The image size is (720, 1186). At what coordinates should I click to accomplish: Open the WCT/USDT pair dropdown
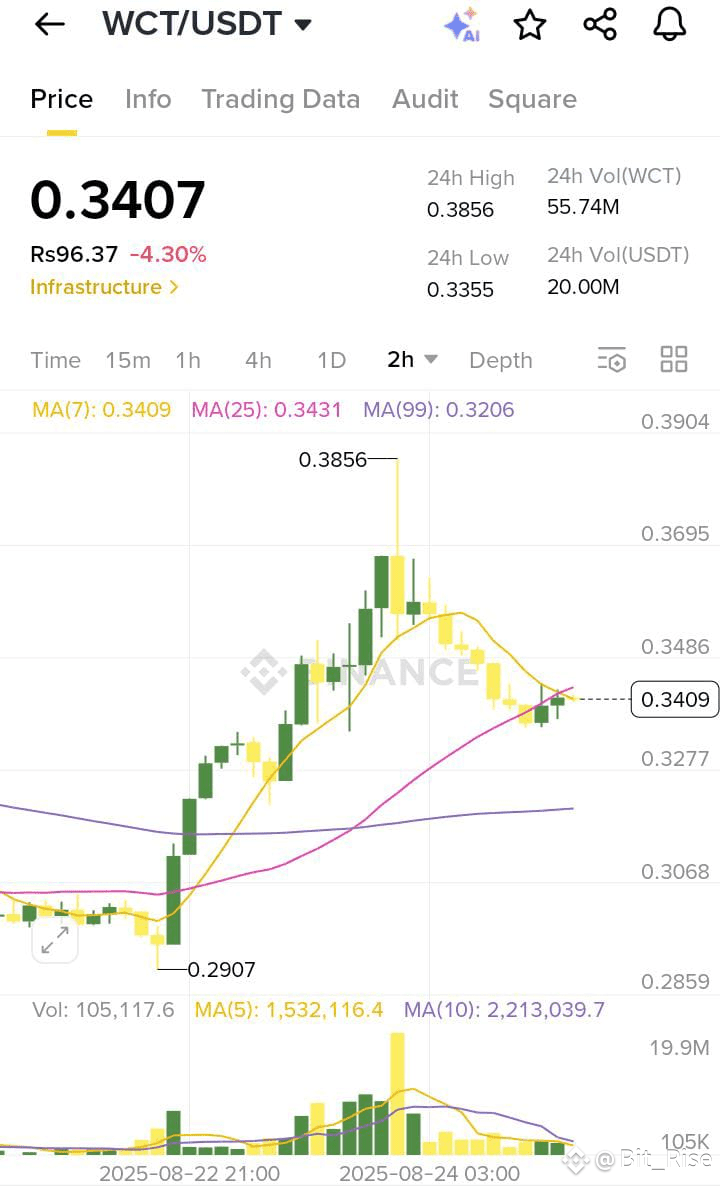coord(303,25)
